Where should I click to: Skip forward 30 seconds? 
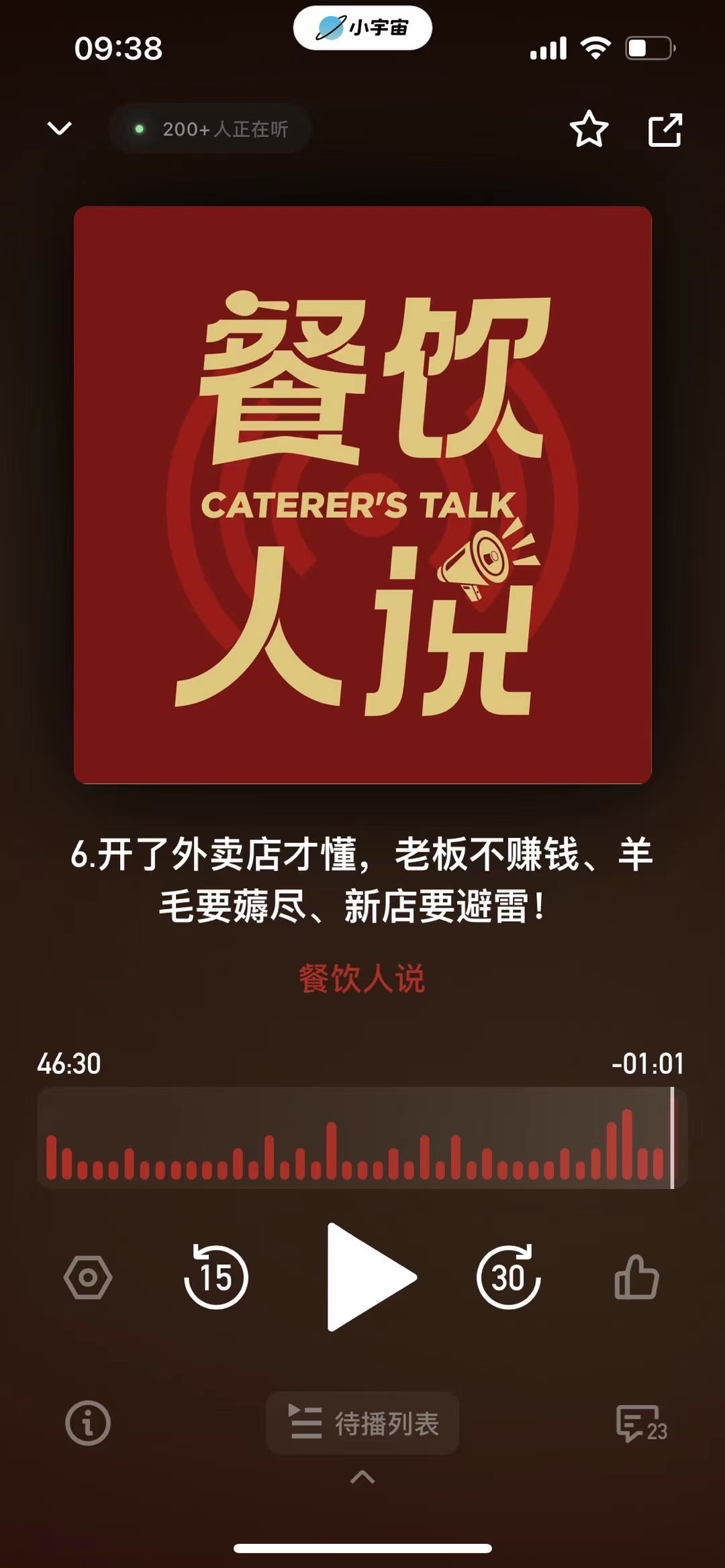pos(508,1276)
